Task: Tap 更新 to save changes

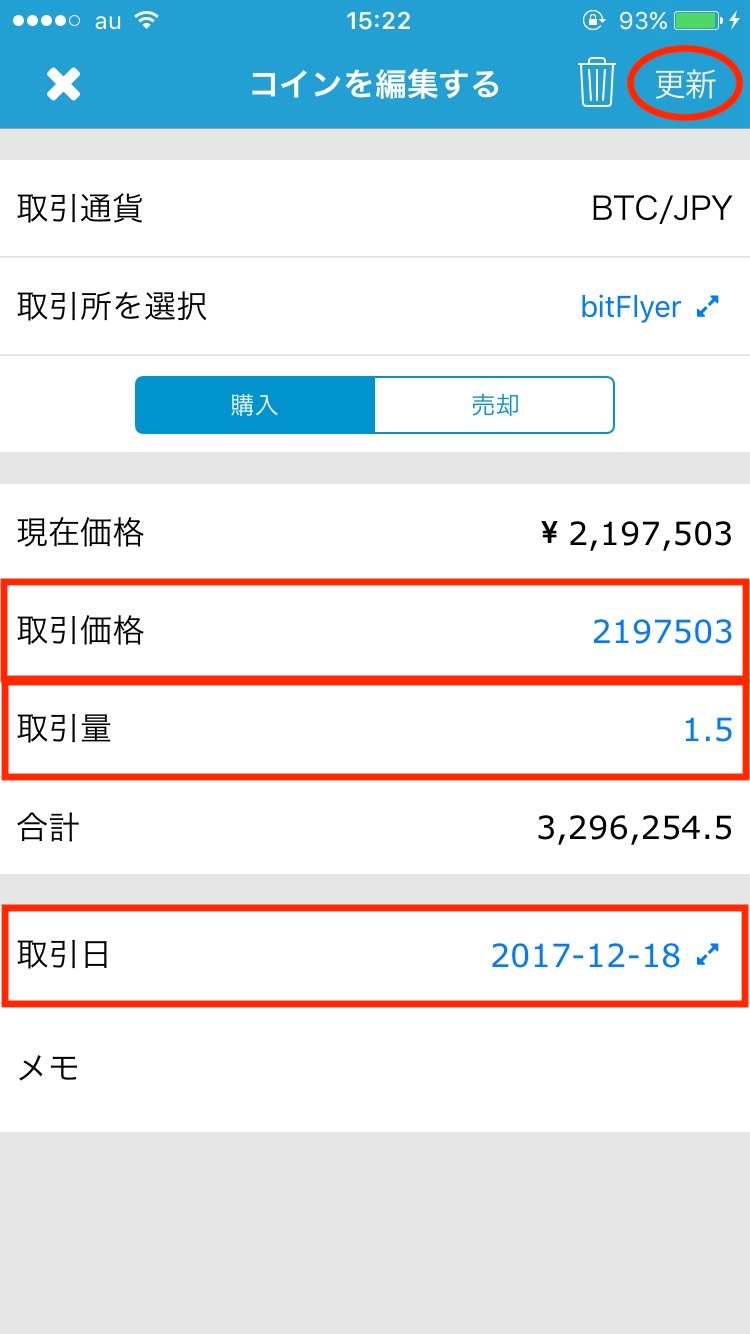Action: coord(686,85)
